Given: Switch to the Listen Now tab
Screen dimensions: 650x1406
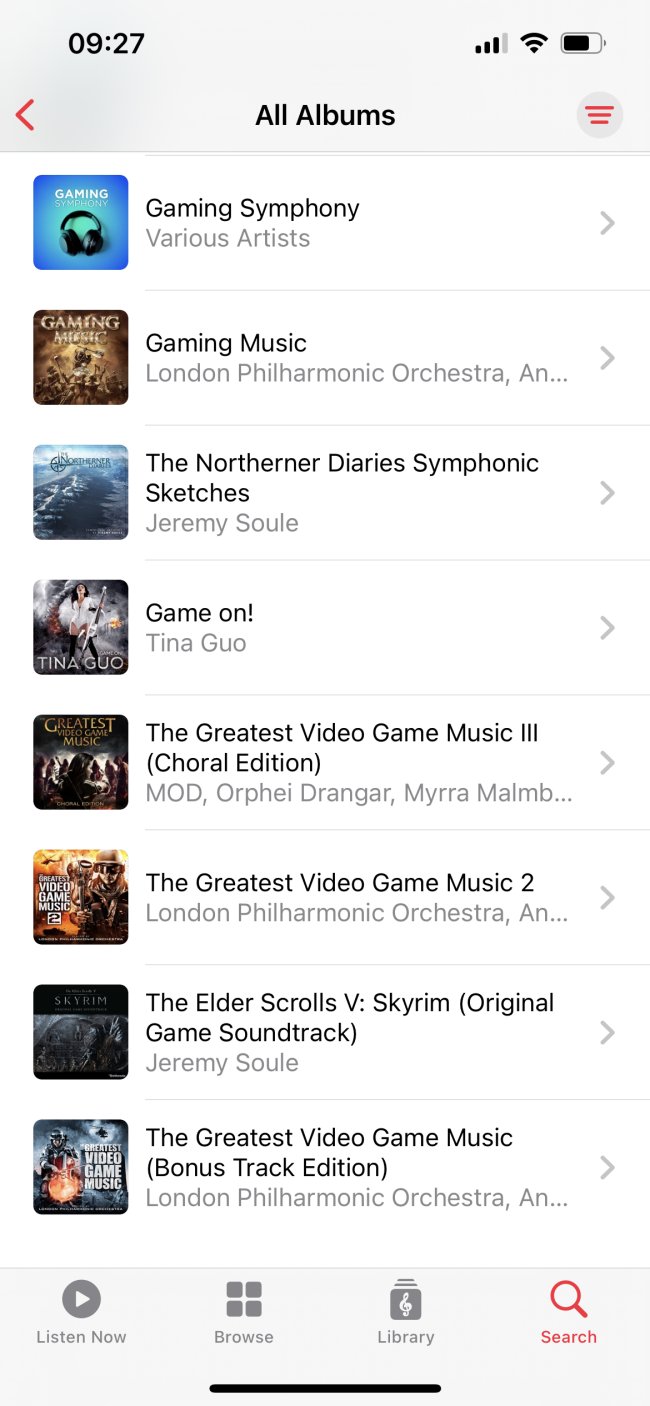Looking at the screenshot, I should pyautogui.click(x=81, y=1313).
